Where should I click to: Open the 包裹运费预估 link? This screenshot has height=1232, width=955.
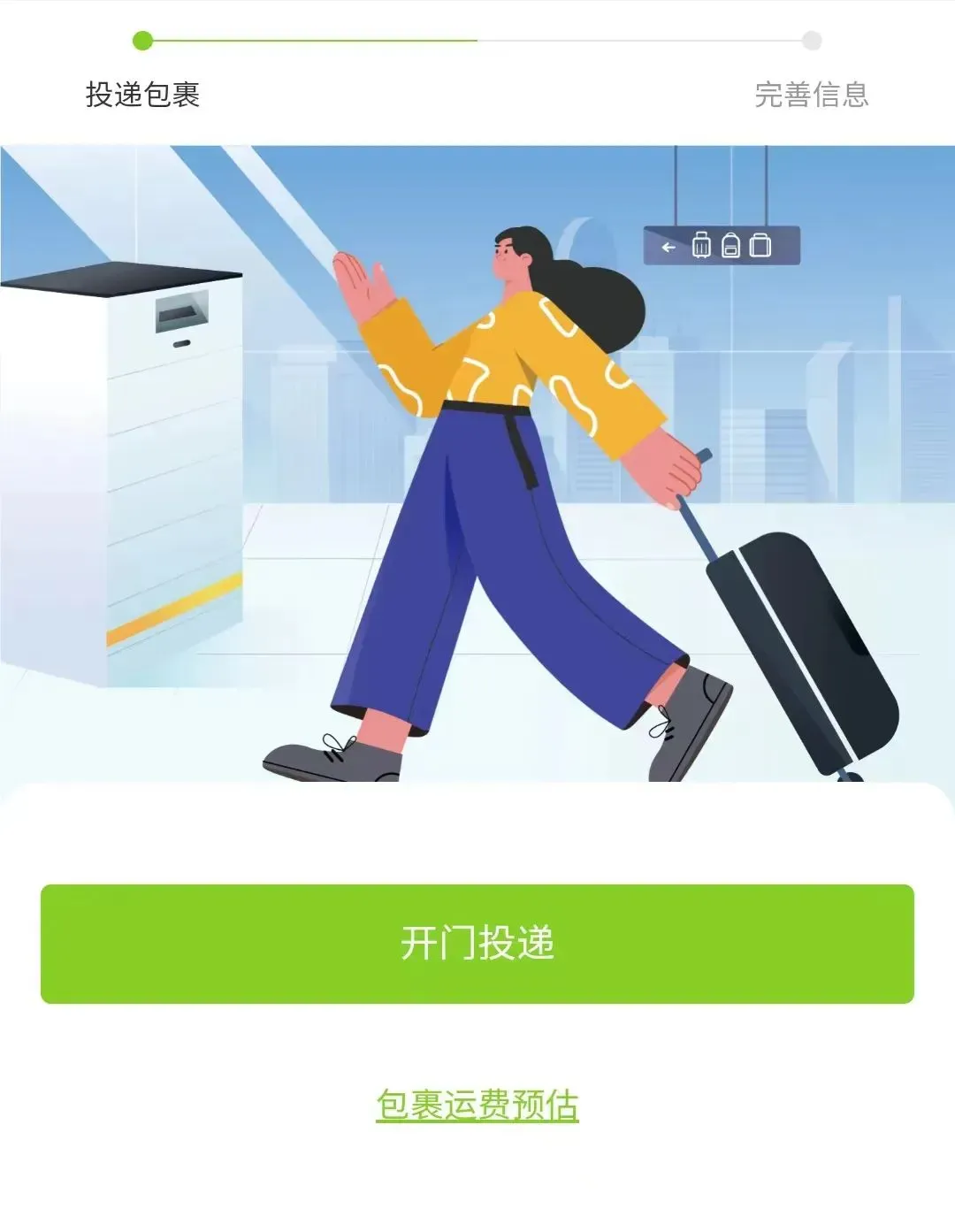[x=477, y=1106]
